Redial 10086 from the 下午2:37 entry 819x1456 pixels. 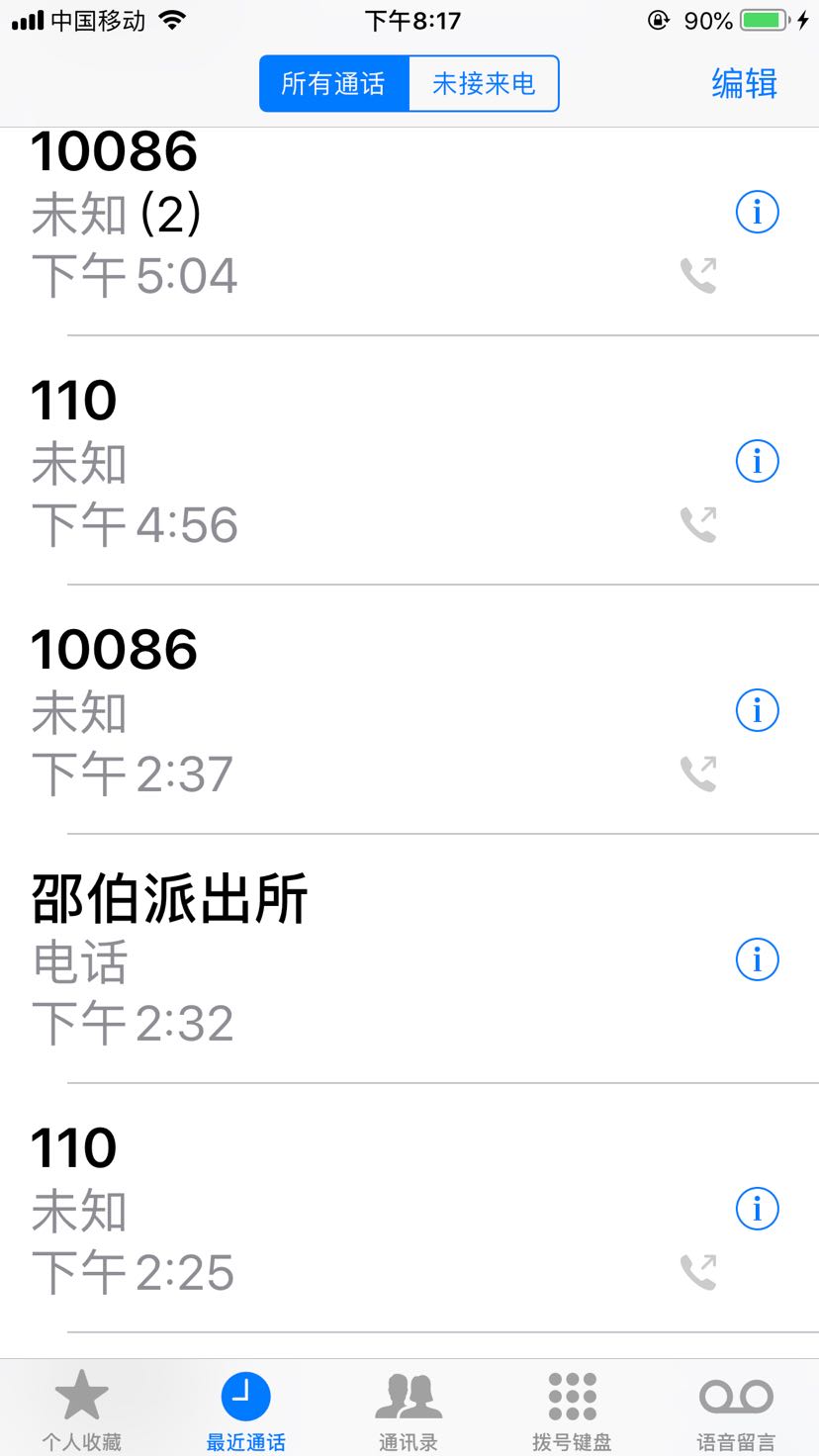click(x=297, y=710)
